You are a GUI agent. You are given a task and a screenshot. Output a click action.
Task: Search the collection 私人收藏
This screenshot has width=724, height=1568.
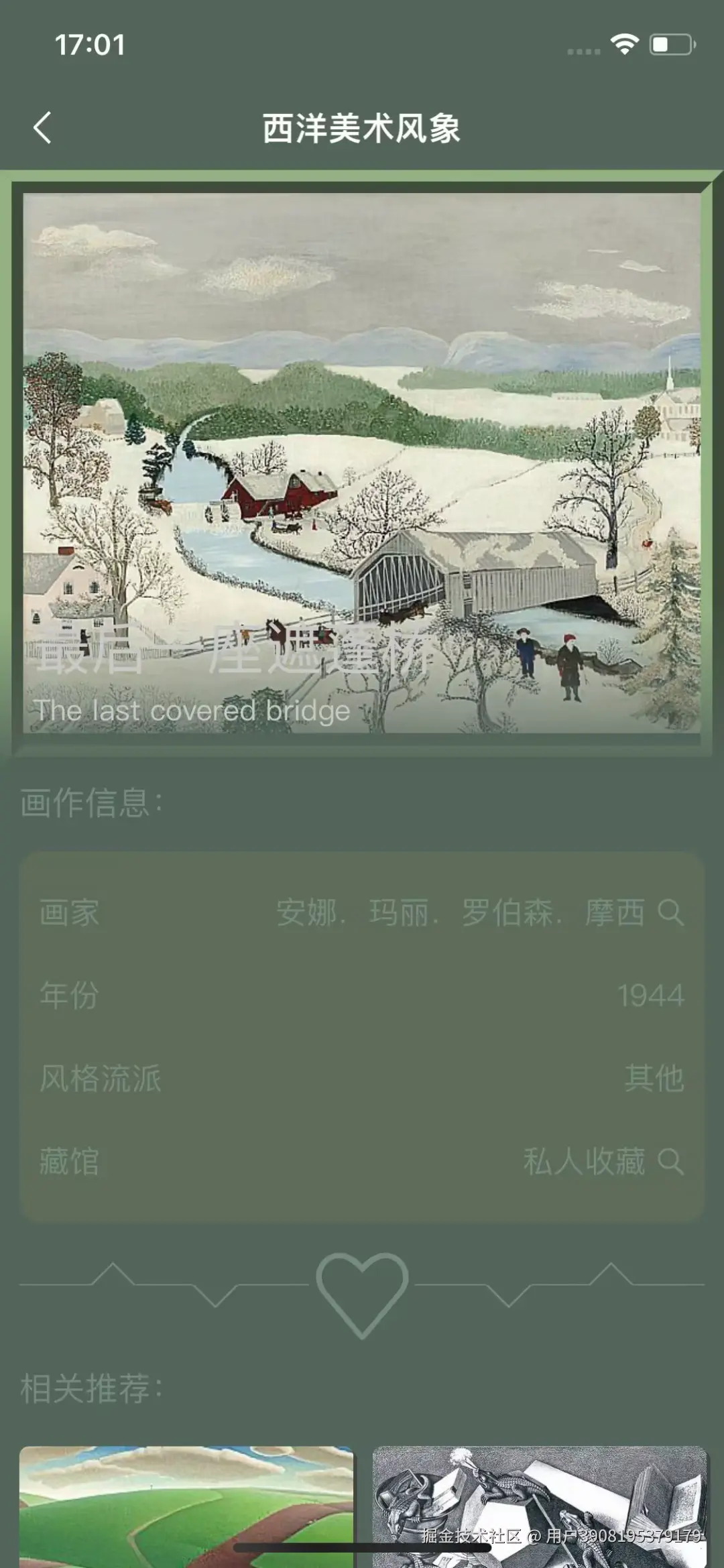coord(670,1161)
